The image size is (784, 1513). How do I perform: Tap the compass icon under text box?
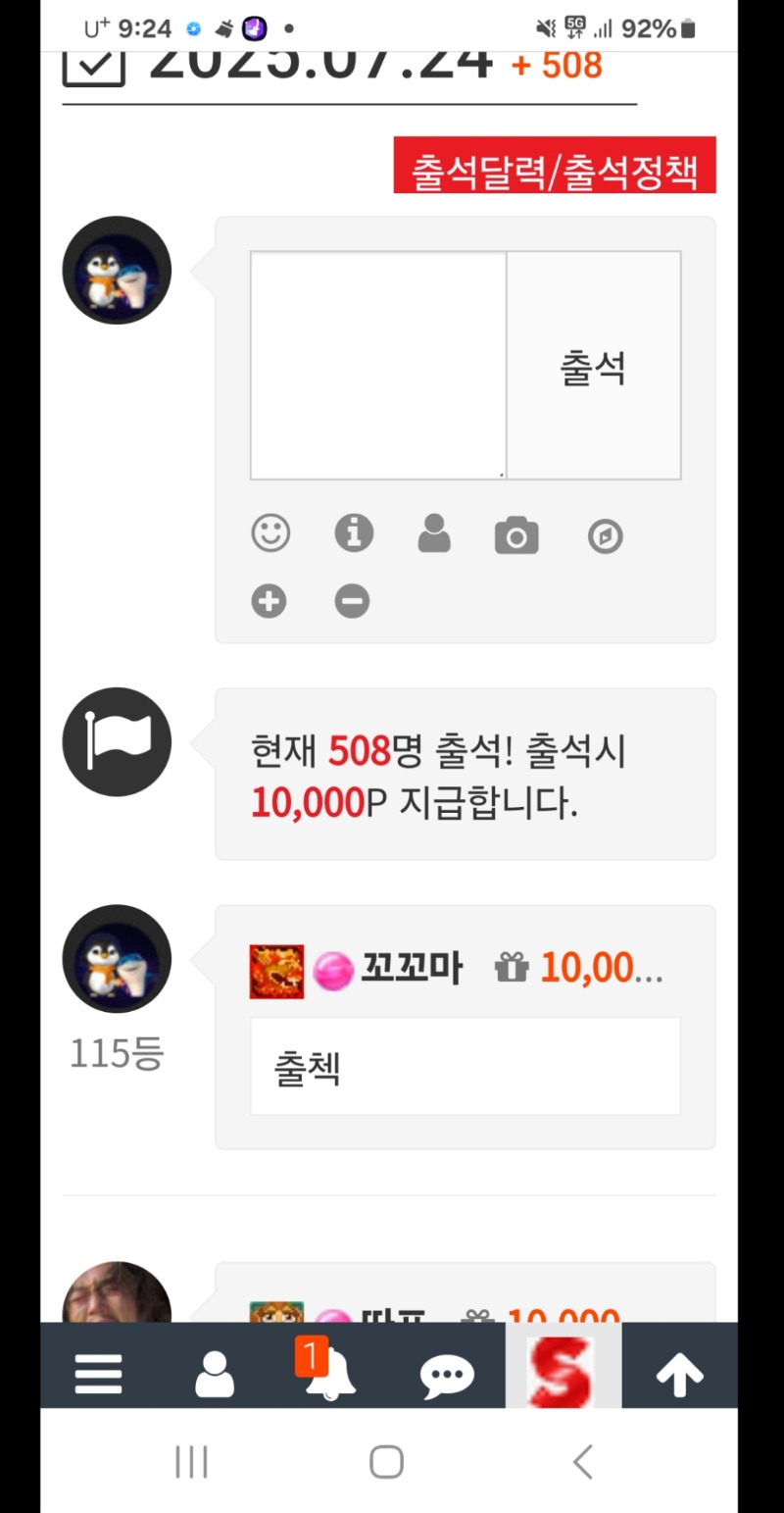[606, 536]
